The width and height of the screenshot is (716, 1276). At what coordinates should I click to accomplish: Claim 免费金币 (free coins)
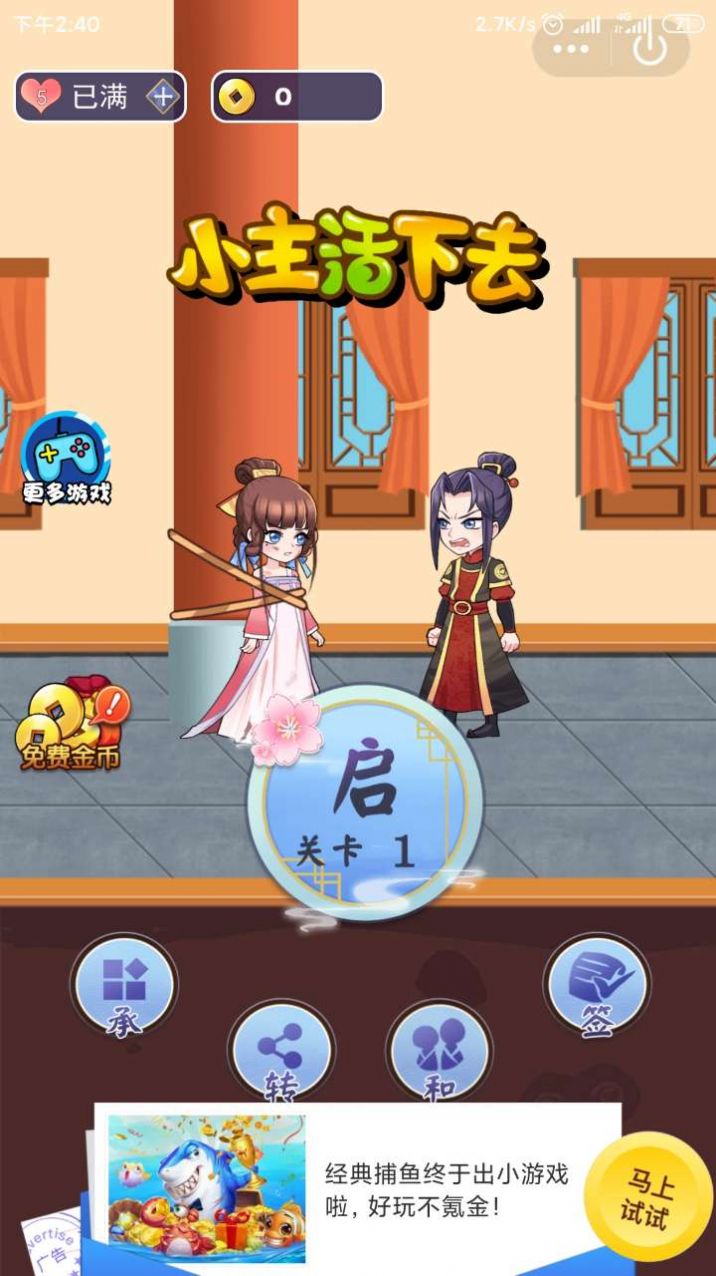pyautogui.click(x=70, y=727)
